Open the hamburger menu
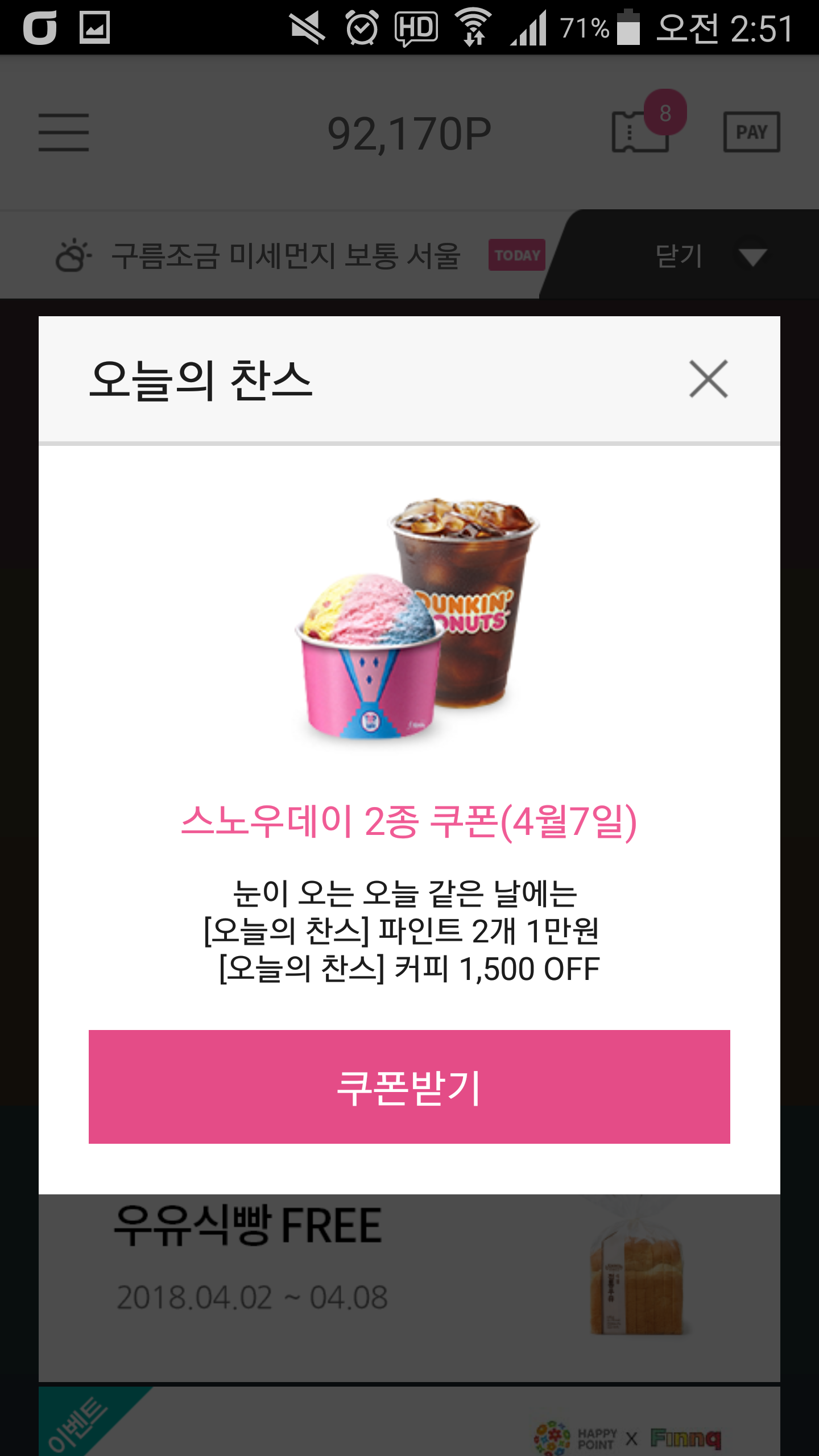819x1456 pixels. [64, 133]
